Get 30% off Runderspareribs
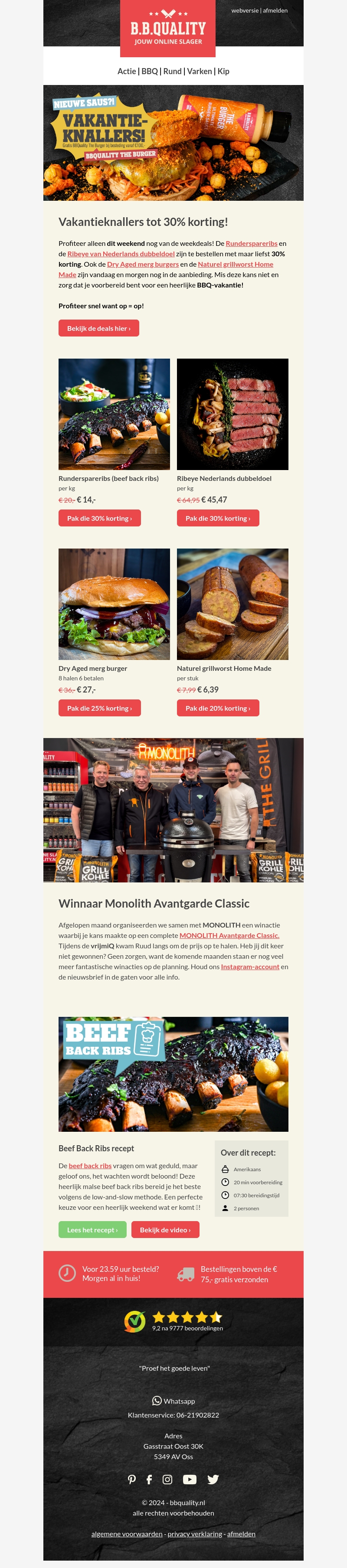Screen dimensions: 347x1568 click(99, 518)
